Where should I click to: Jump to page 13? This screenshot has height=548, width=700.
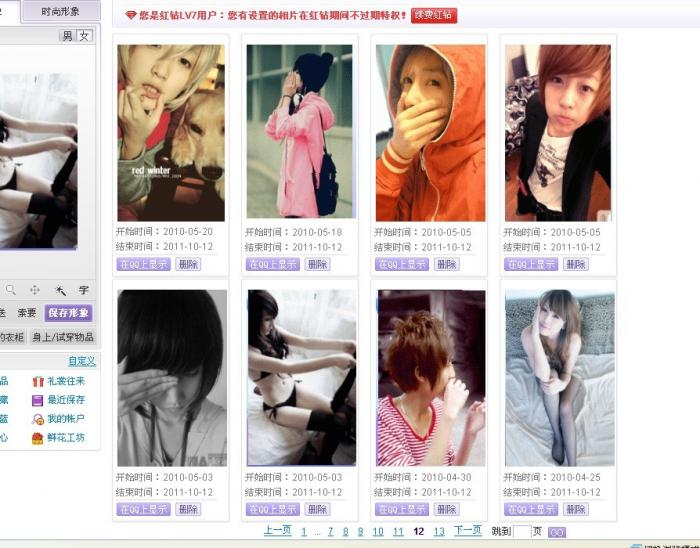[x=439, y=532]
